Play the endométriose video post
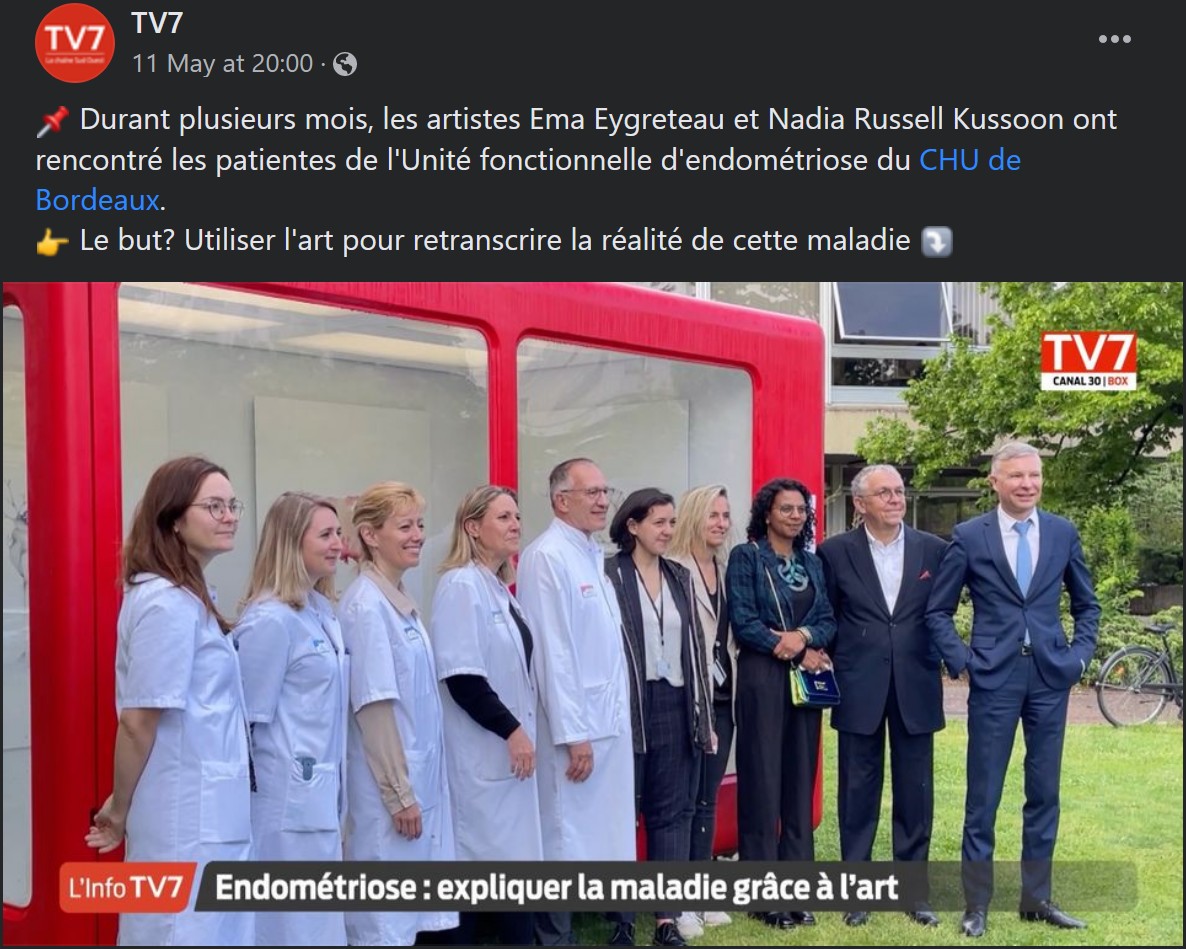Viewport: 1186px width, 949px height. pos(593,613)
